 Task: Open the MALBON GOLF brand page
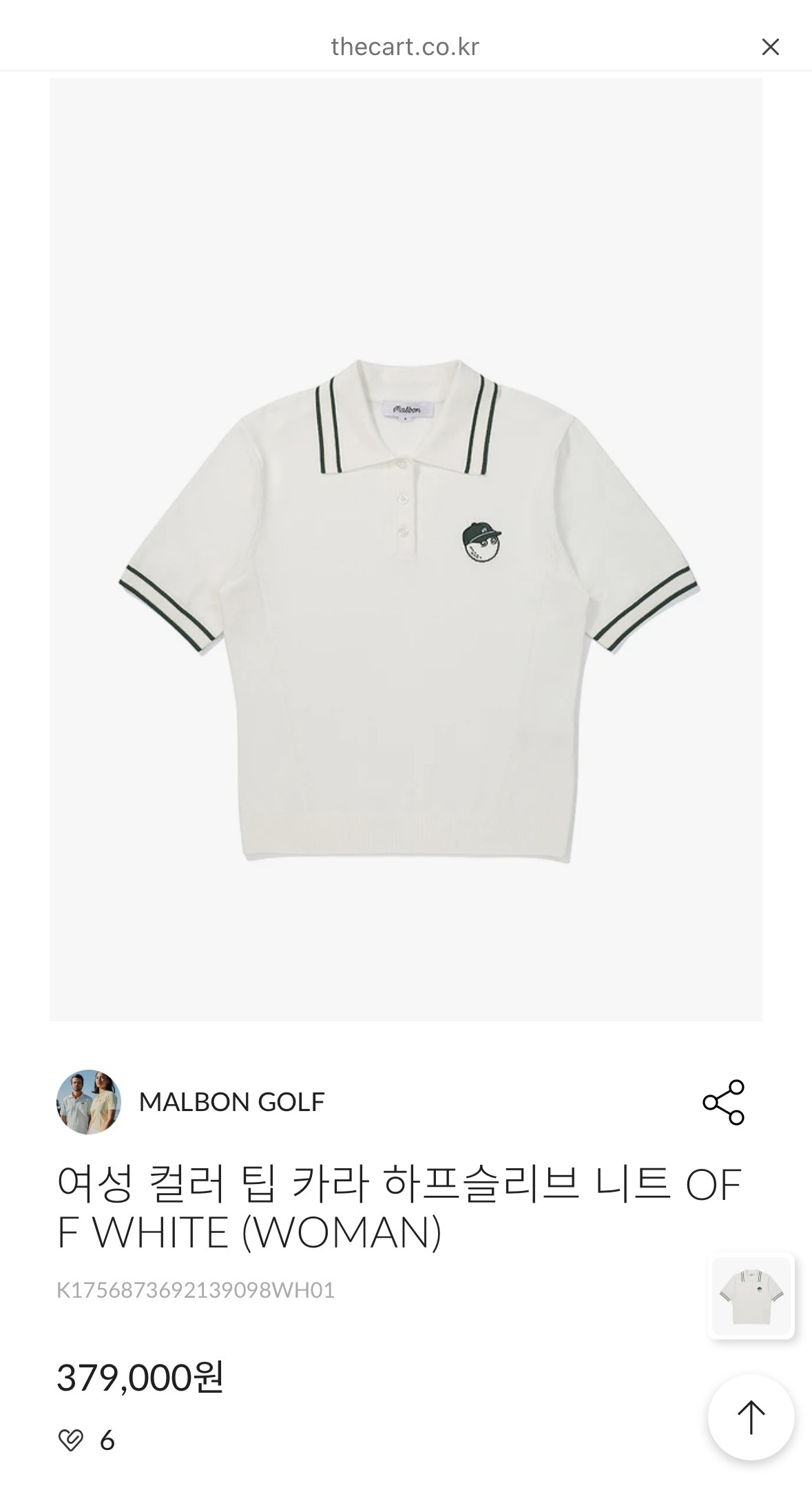click(231, 1102)
